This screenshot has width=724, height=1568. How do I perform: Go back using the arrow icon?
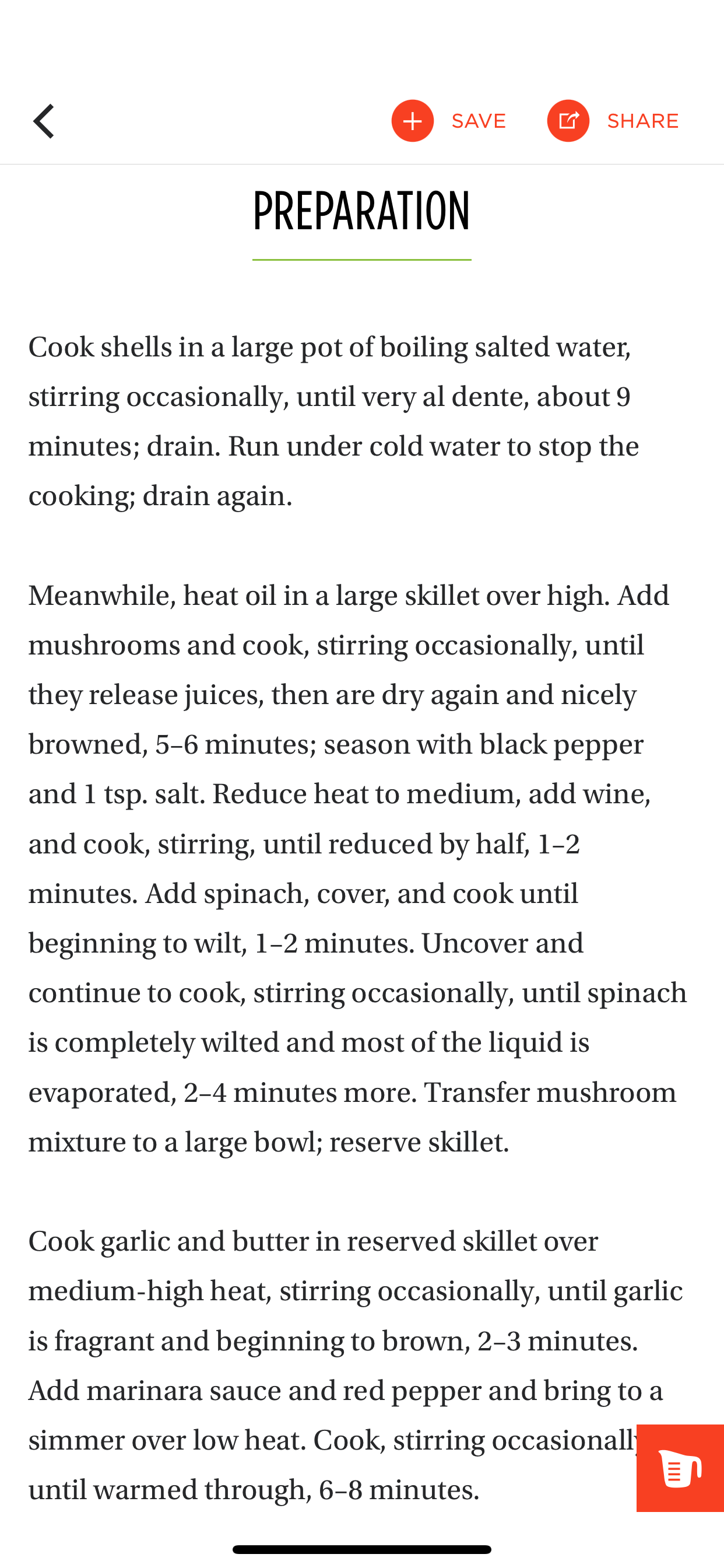(x=44, y=121)
